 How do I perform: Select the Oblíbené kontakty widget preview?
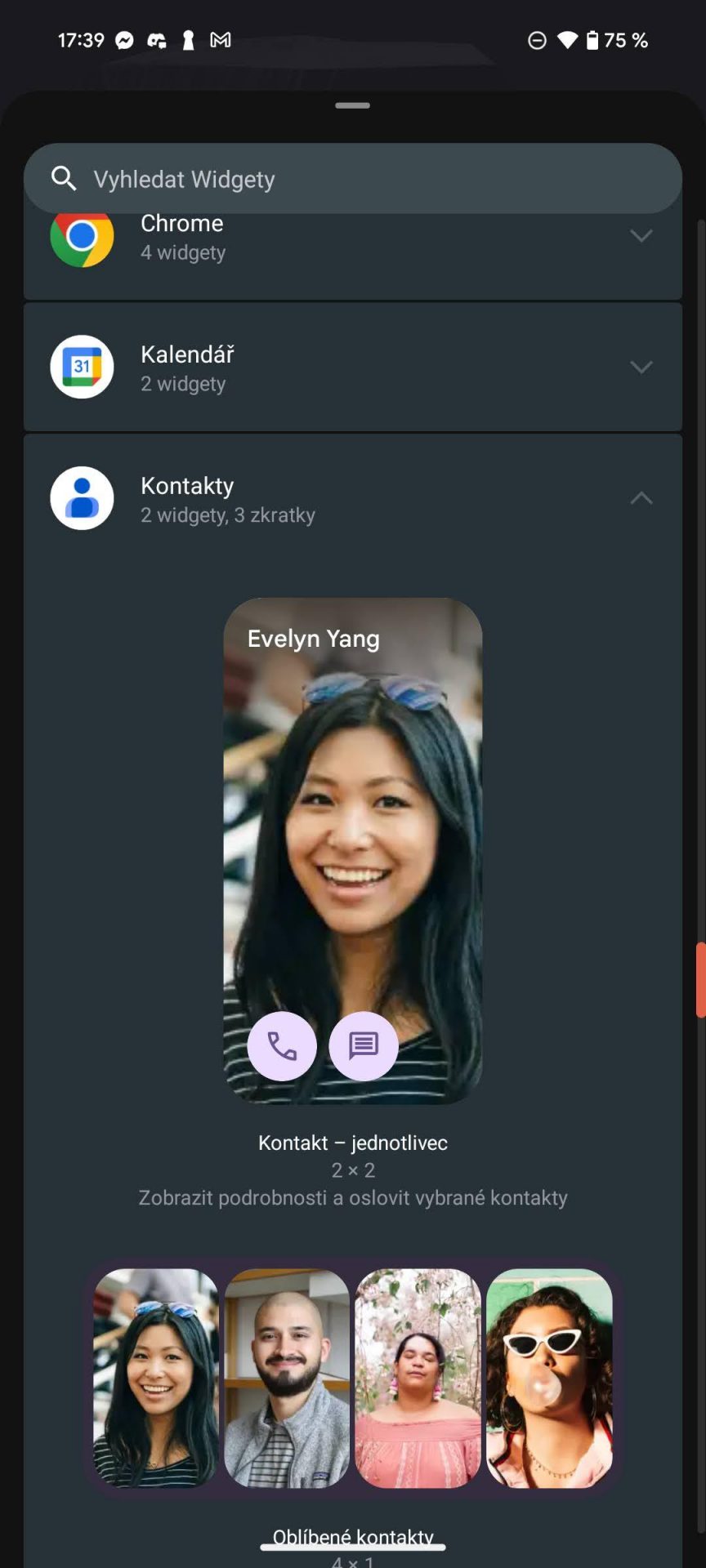(353, 1378)
